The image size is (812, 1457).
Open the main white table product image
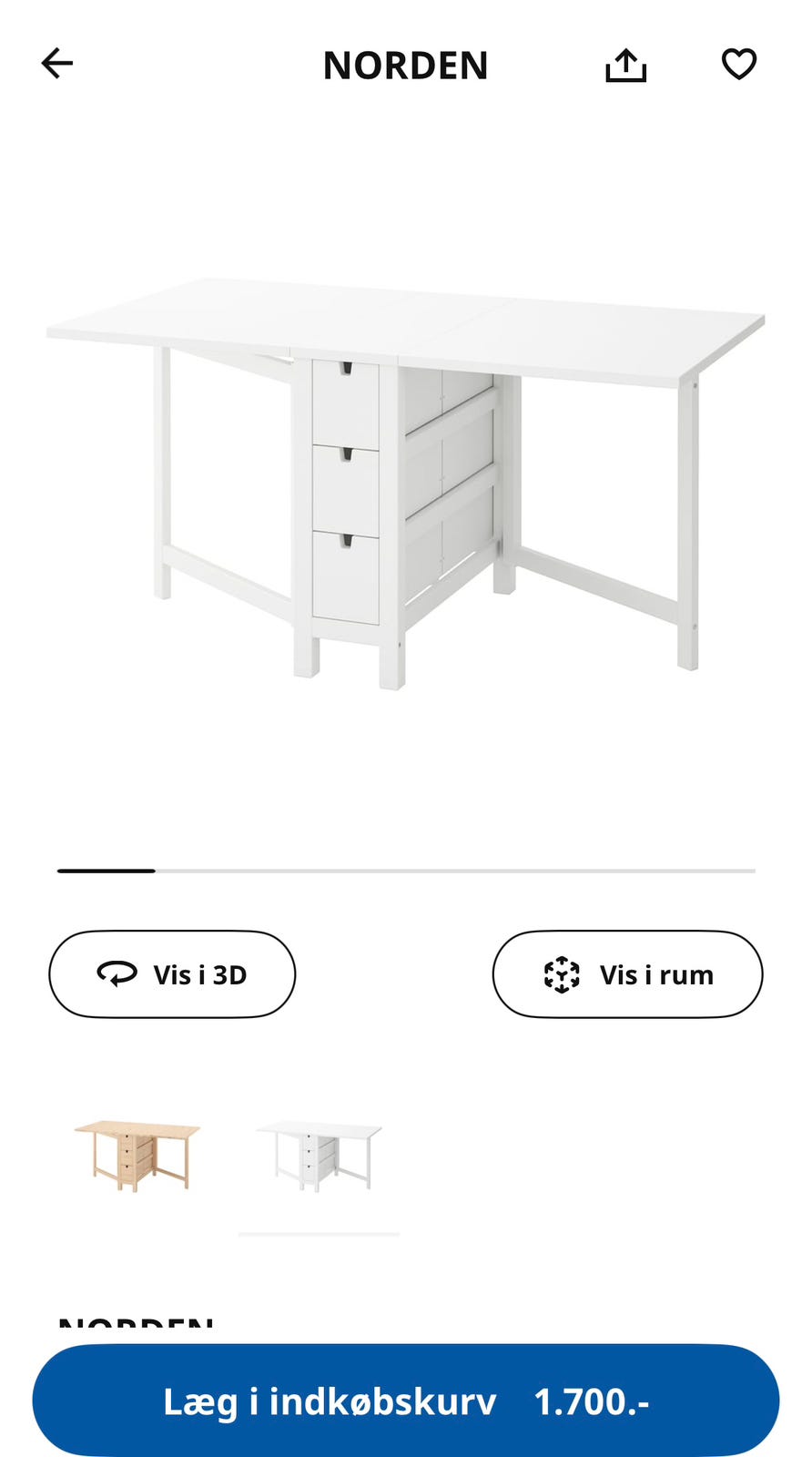click(406, 483)
